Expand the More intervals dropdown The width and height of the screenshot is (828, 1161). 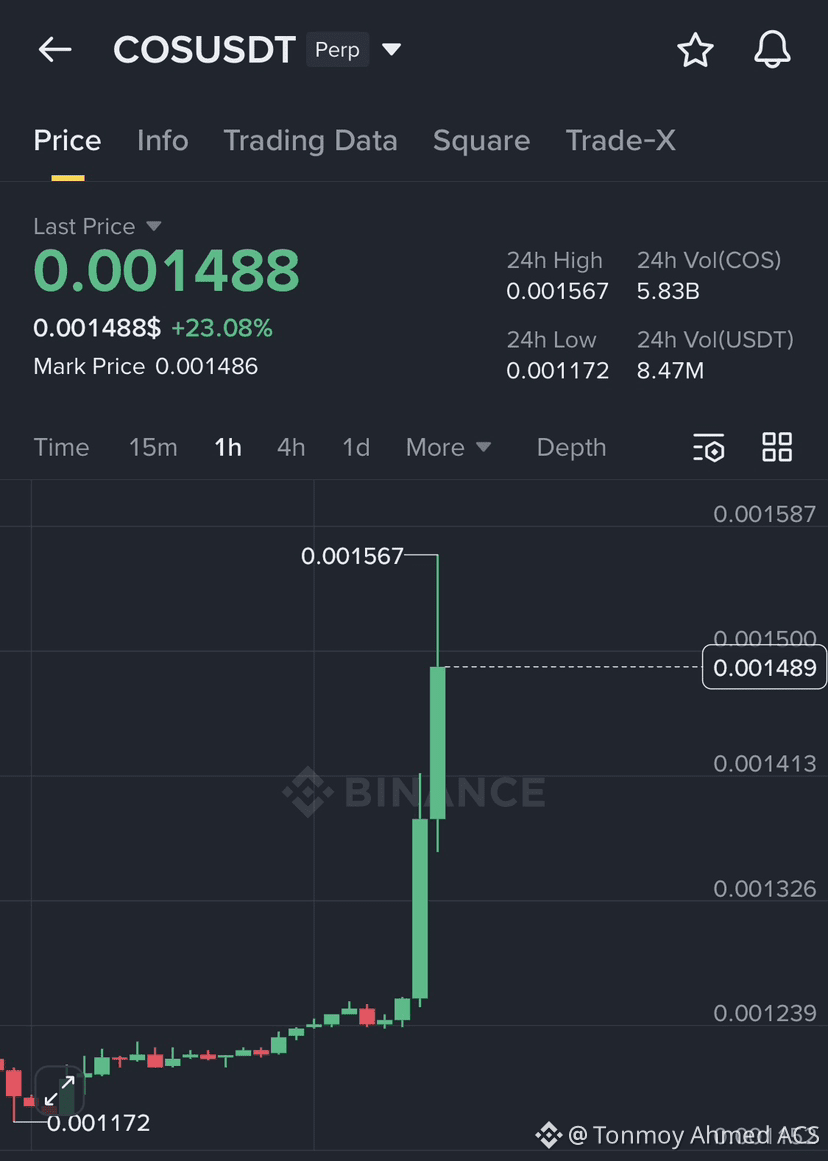pyautogui.click(x=448, y=447)
